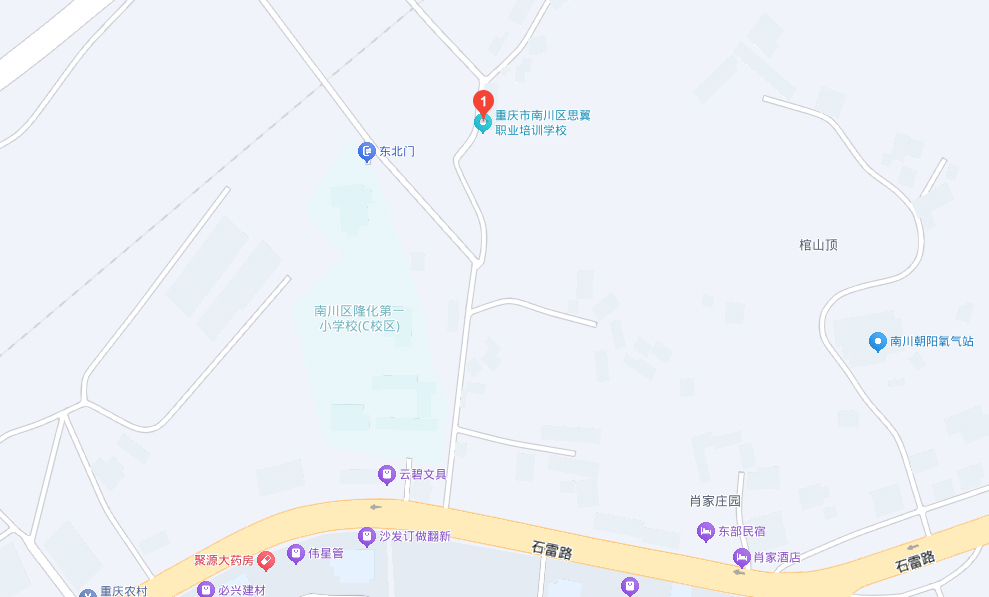
Task: Tap red marker 1 for 思冀职业培训学校
Action: pos(482,102)
